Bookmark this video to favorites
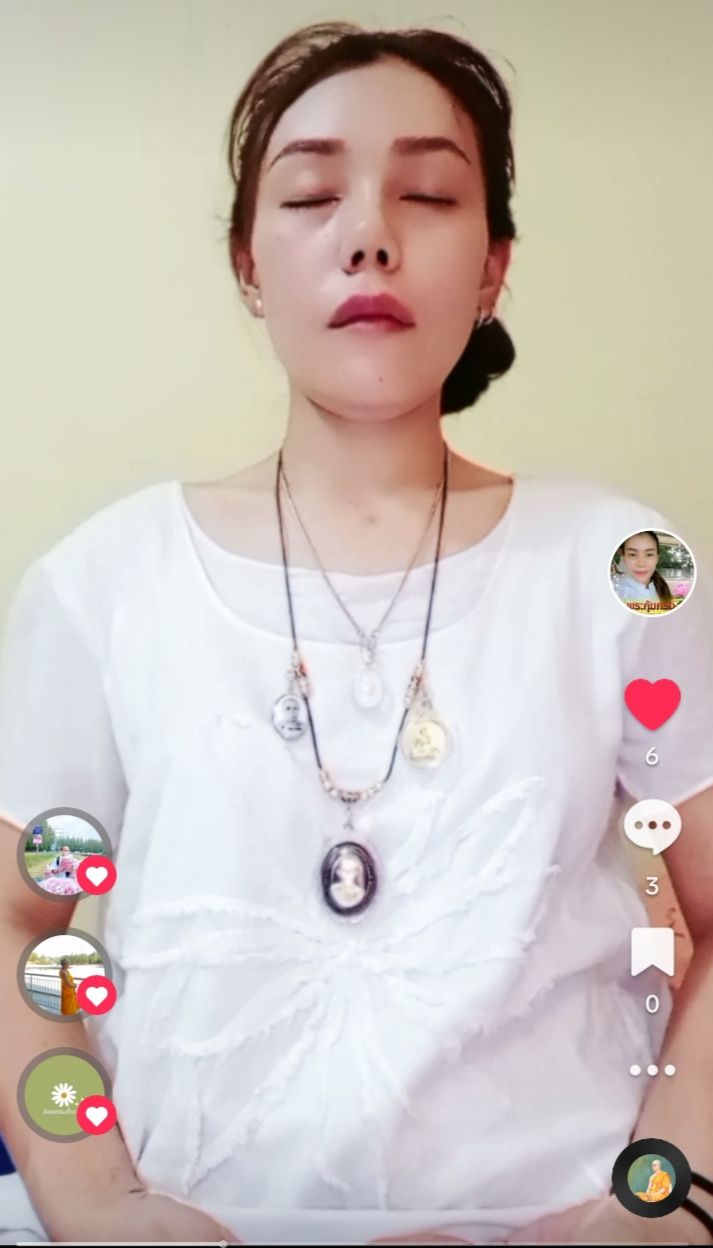Viewport: 713px width, 1248px height. click(x=652, y=951)
